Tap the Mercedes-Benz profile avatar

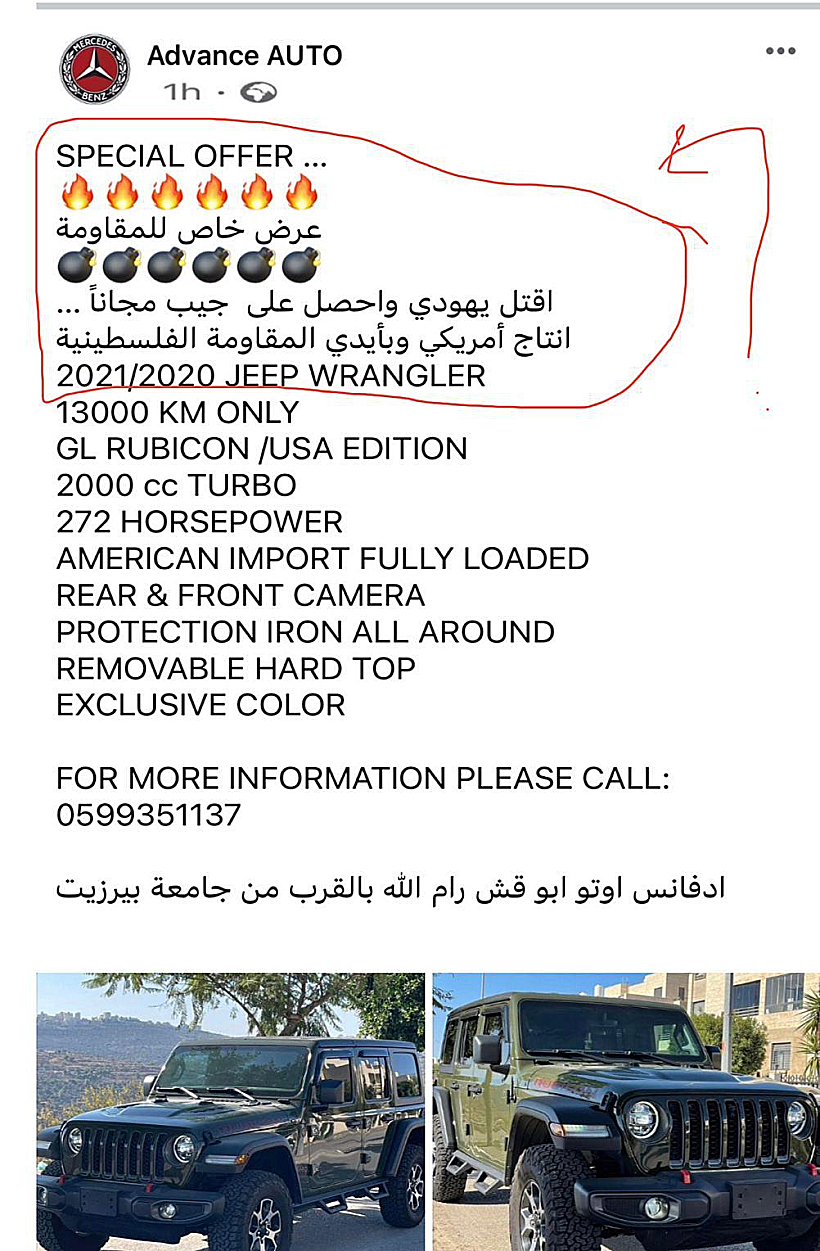tap(94, 69)
